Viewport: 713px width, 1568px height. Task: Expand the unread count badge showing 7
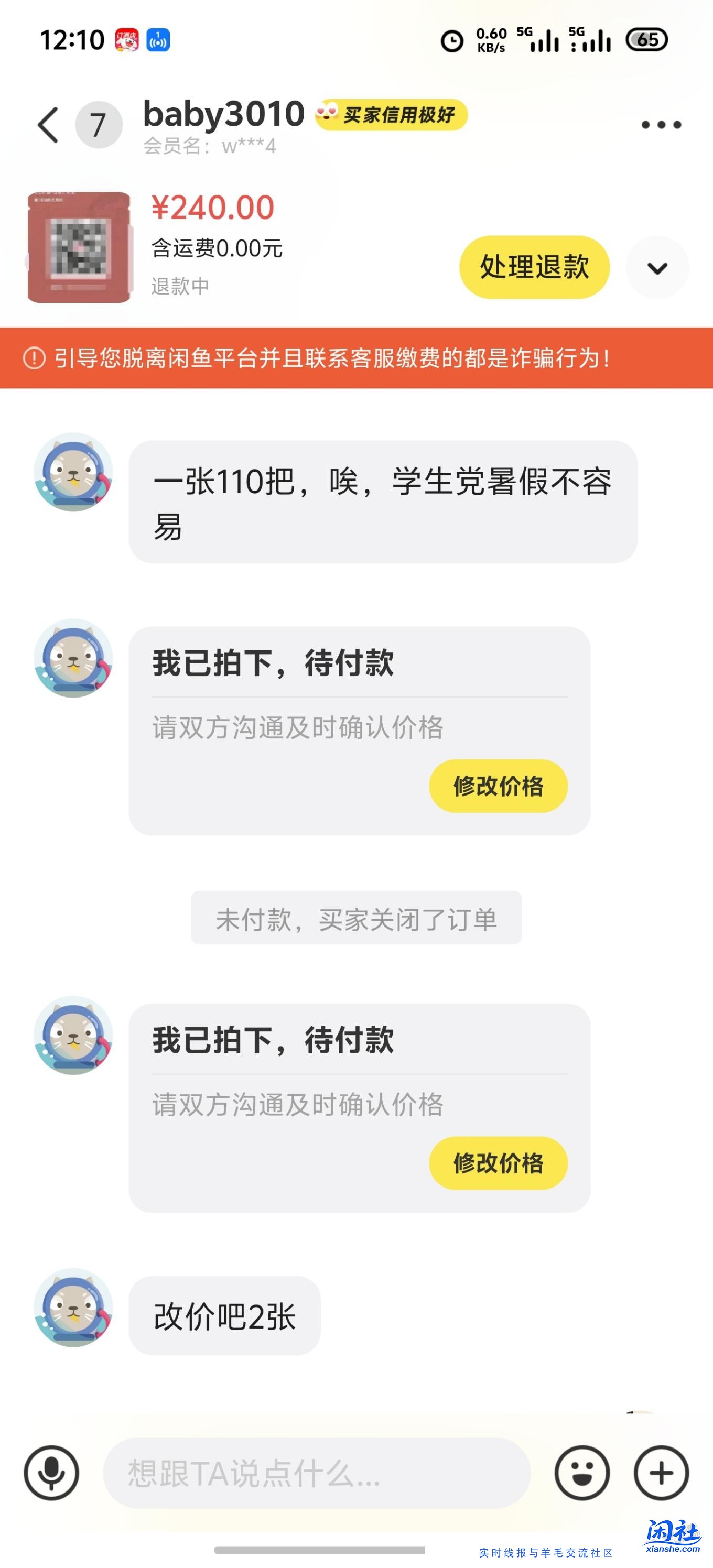point(98,124)
